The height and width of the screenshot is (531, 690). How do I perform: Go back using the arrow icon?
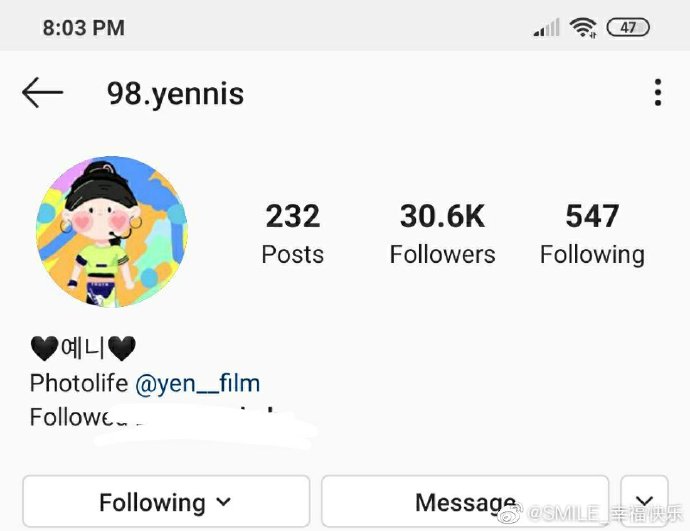pos(42,93)
